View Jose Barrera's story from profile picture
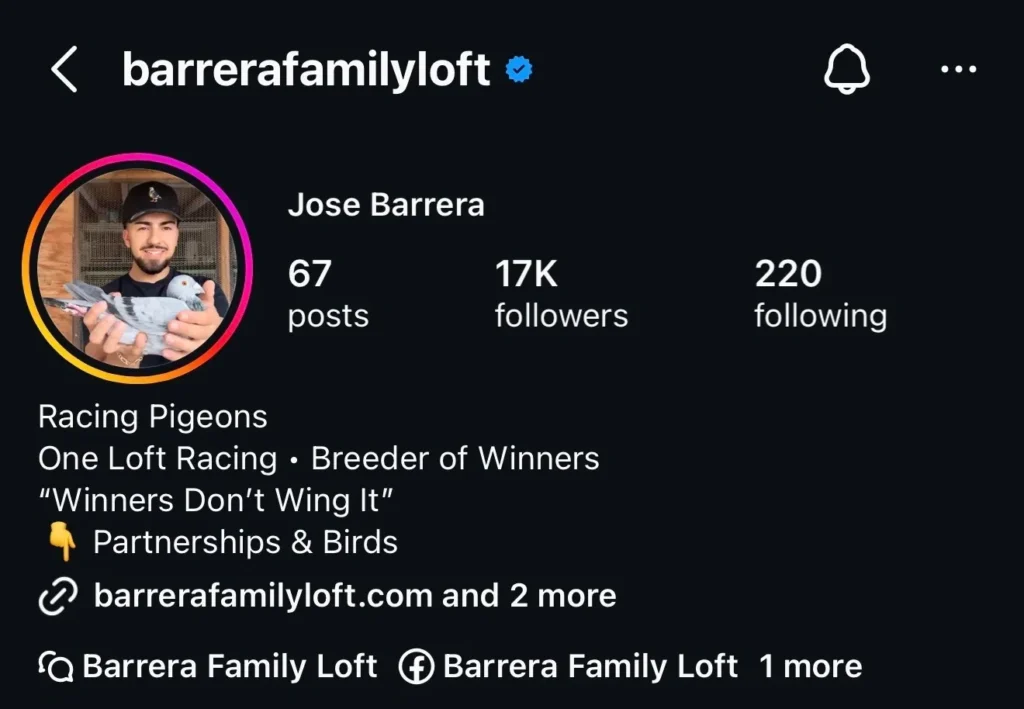1024x709 pixels. (x=137, y=268)
